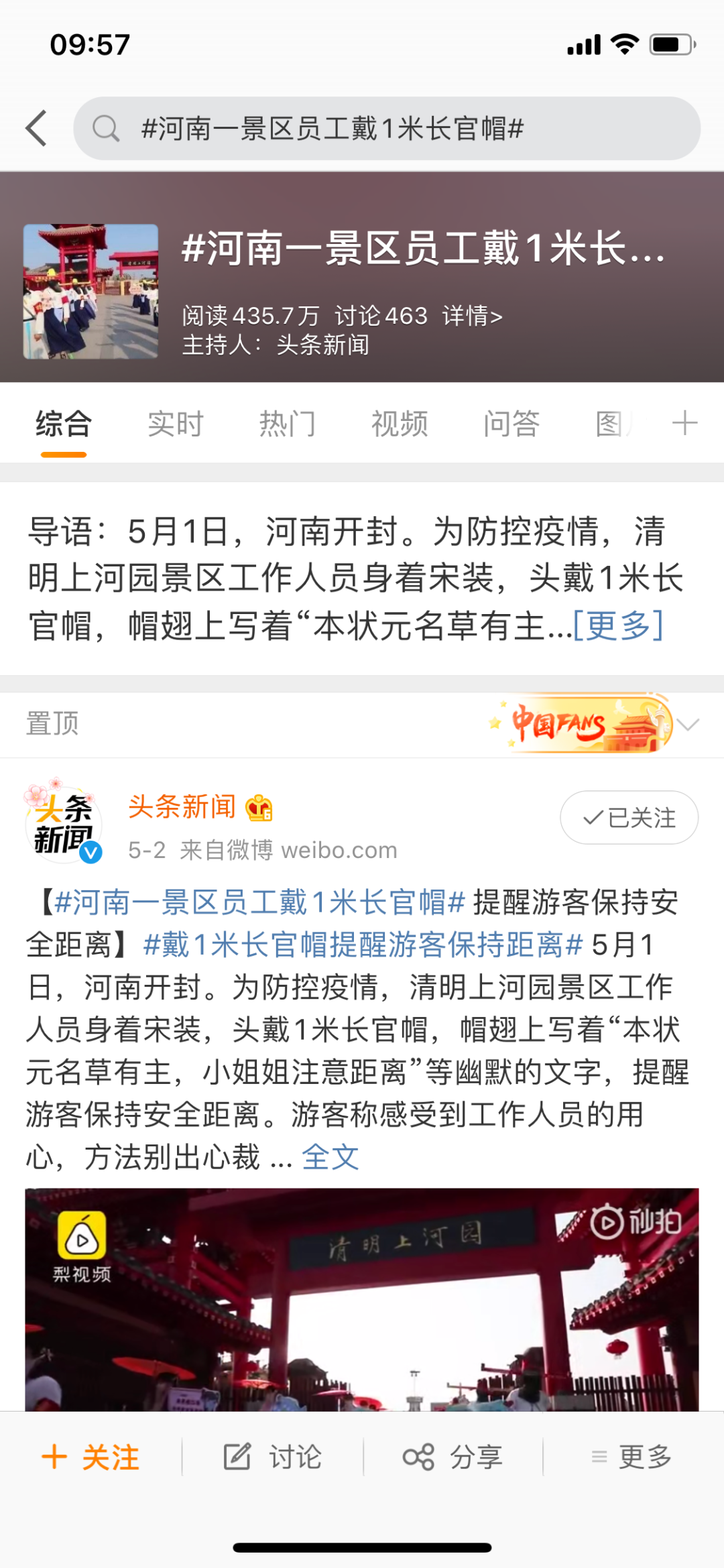
Task: Expand the chevron beside the 中国FANS badge
Action: 688,724
